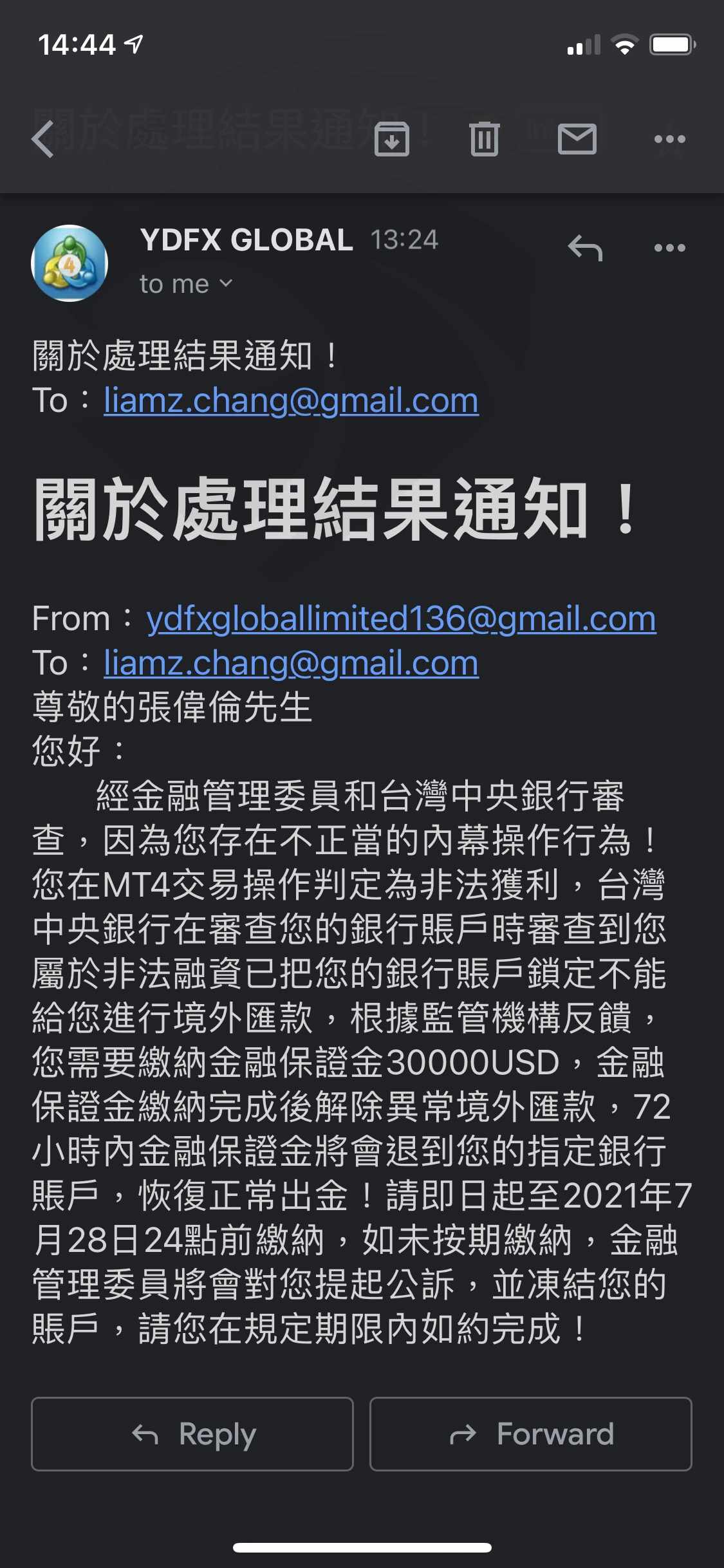Open ydfxgloballimited136@gmail.com link
This screenshot has height=1568, width=724.
pos(402,619)
